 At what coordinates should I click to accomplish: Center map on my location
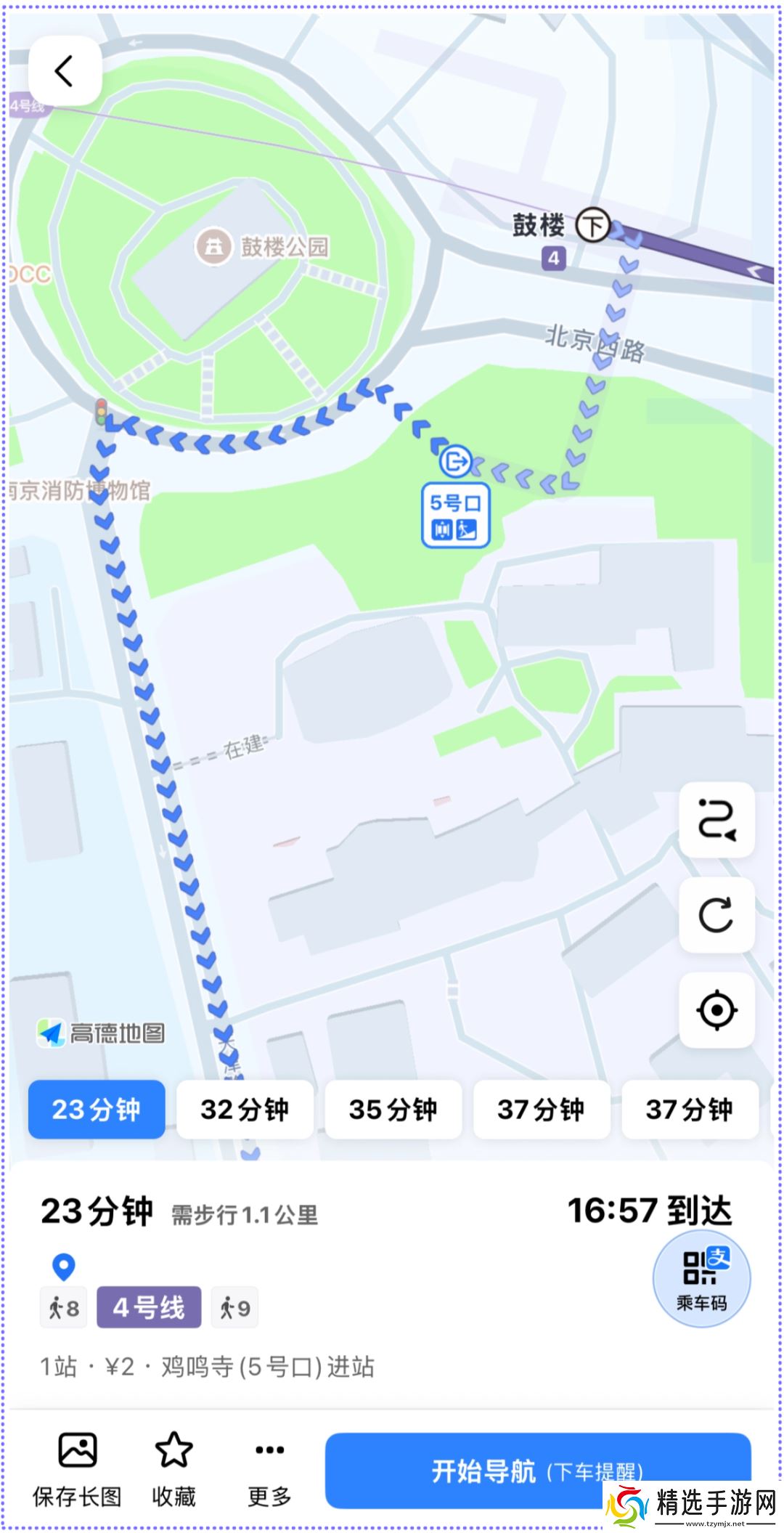[x=716, y=1010]
